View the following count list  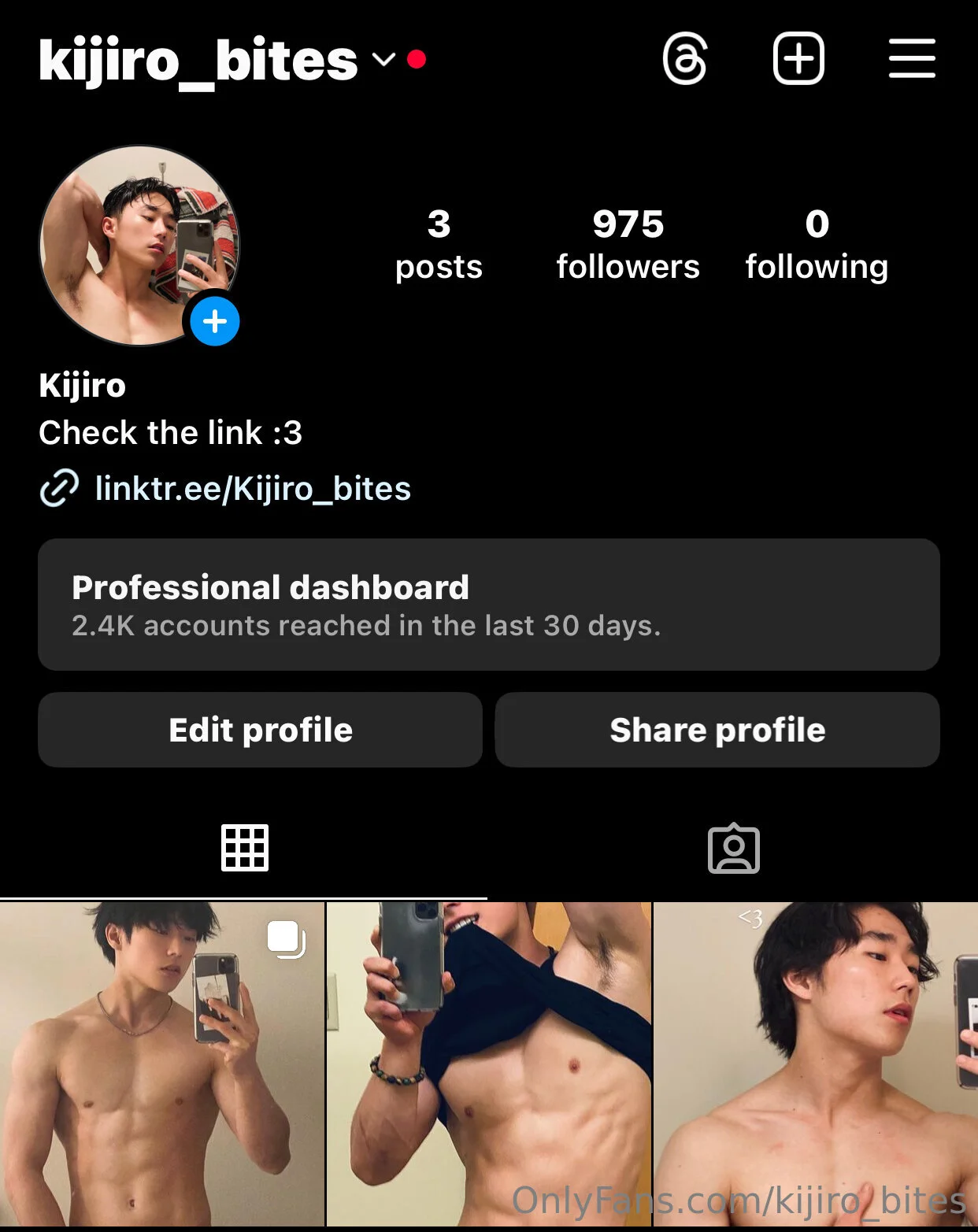(x=817, y=242)
